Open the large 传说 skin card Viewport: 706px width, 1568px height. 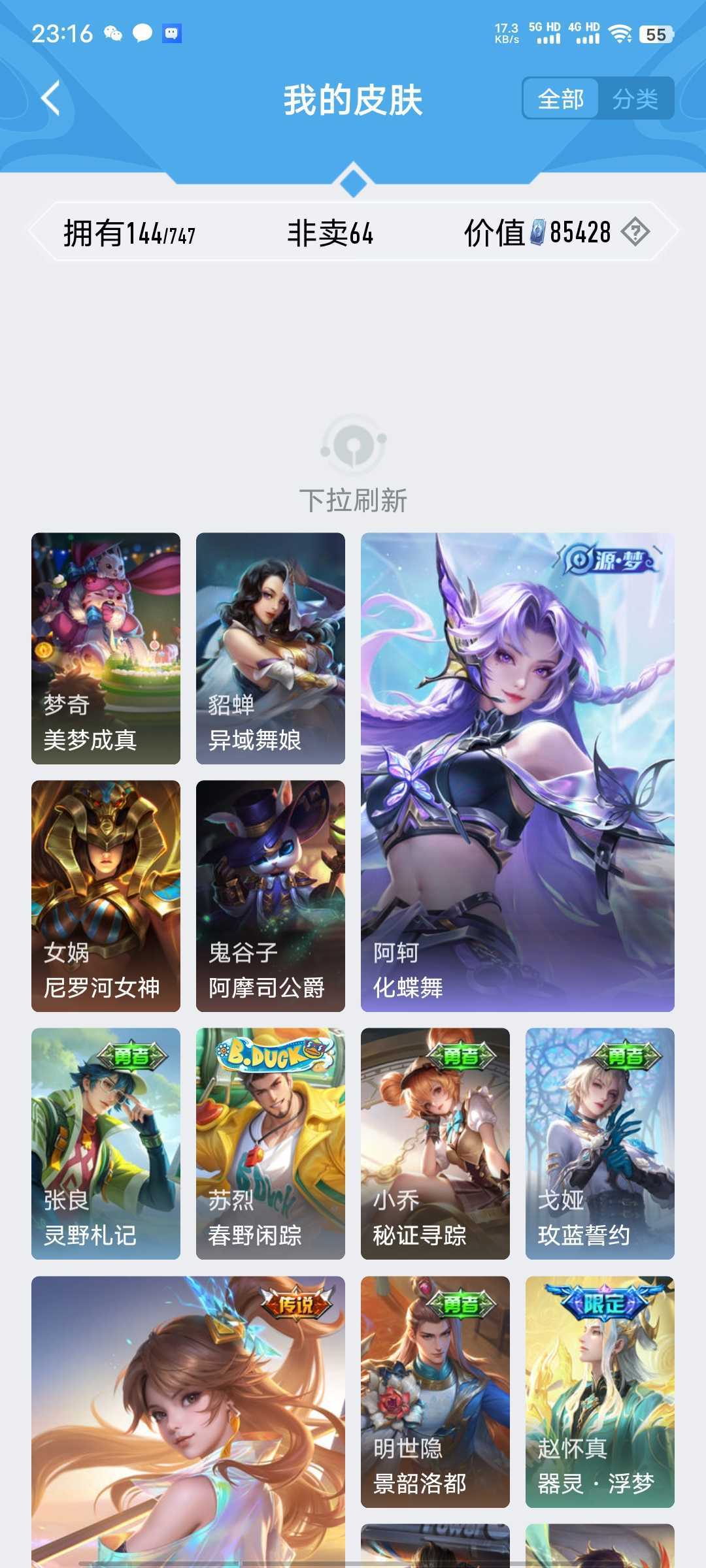tap(188, 1422)
